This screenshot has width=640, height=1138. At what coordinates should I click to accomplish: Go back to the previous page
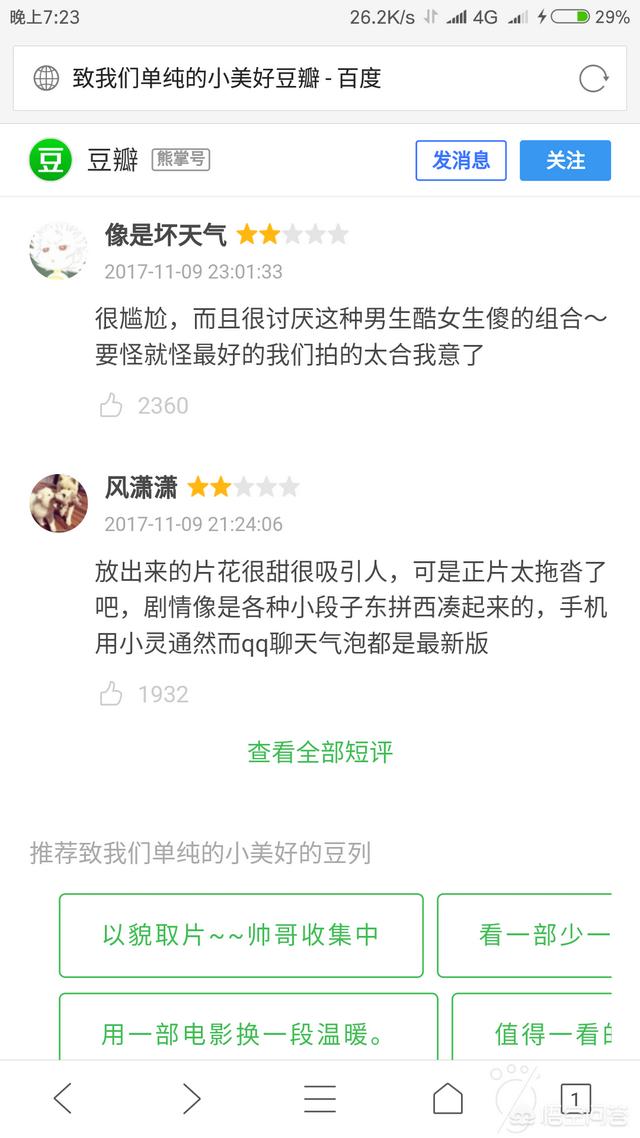tap(63, 1098)
